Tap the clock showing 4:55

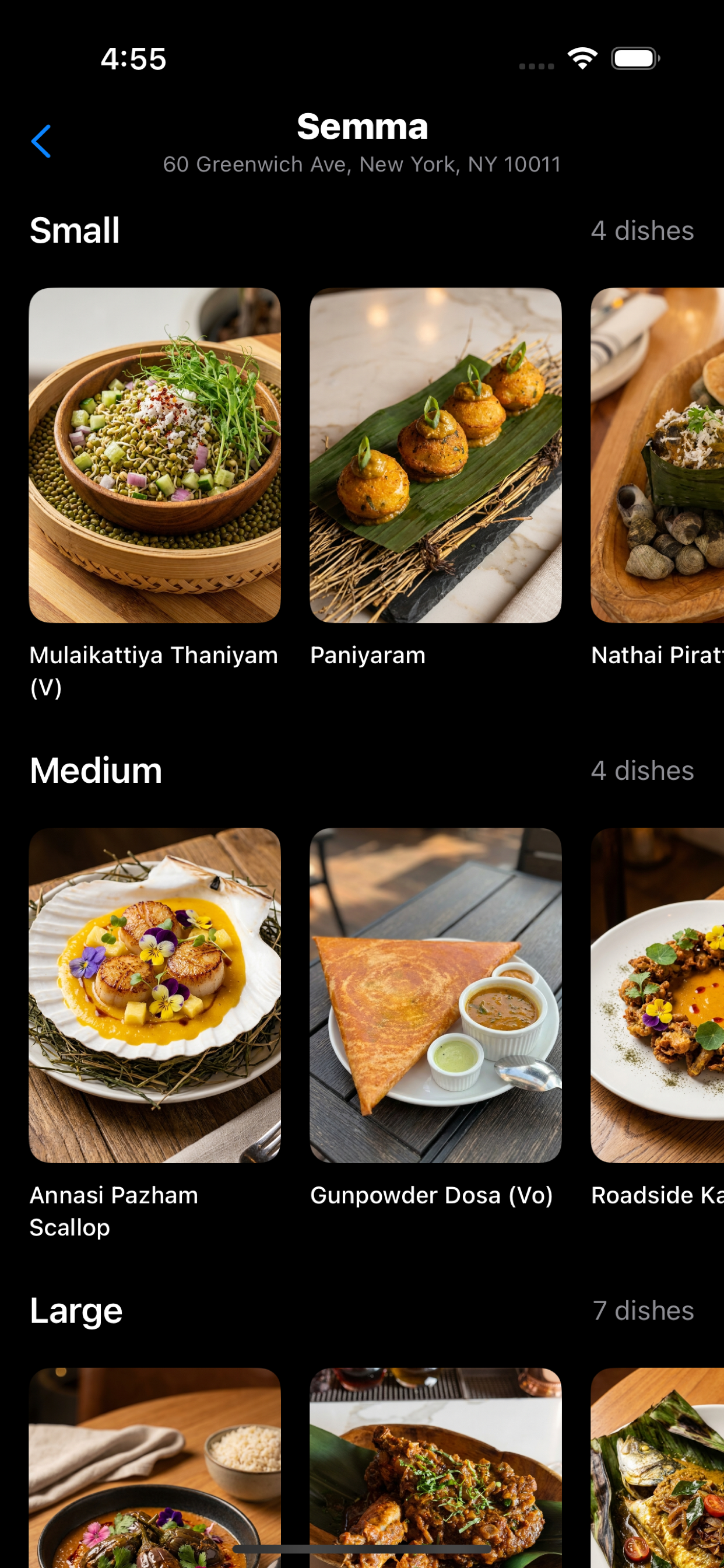click(x=134, y=59)
